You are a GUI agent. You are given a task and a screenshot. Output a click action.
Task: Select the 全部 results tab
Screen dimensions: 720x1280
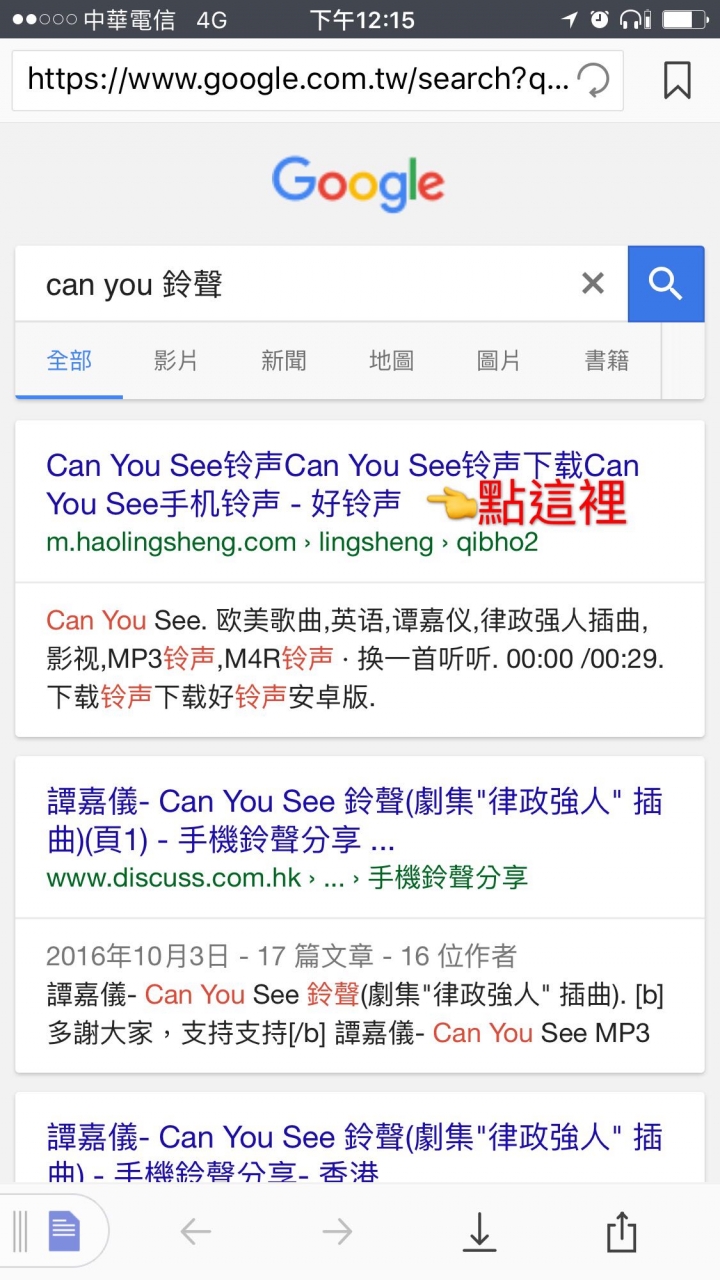click(x=69, y=361)
